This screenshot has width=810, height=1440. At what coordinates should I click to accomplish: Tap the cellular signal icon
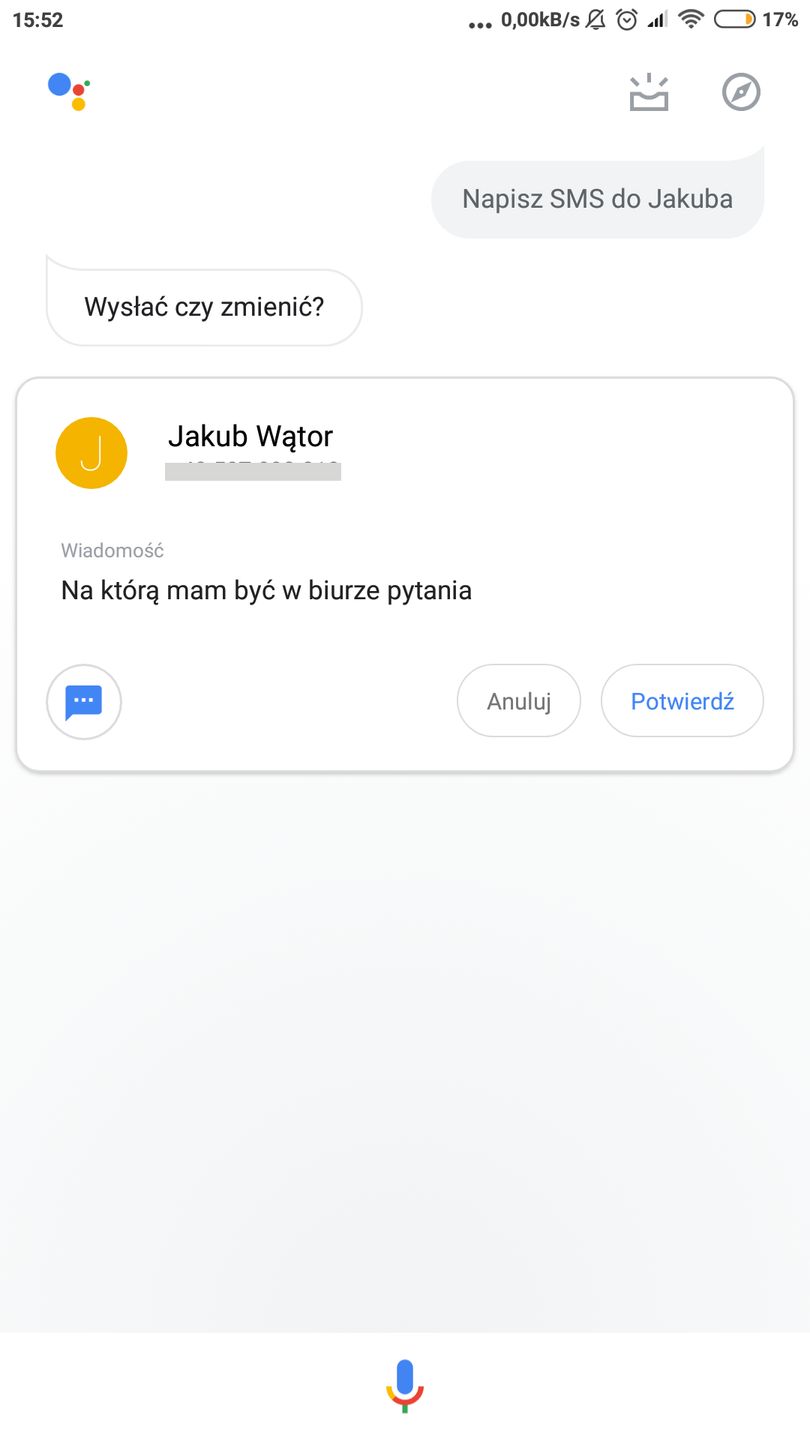pyautogui.click(x=658, y=18)
